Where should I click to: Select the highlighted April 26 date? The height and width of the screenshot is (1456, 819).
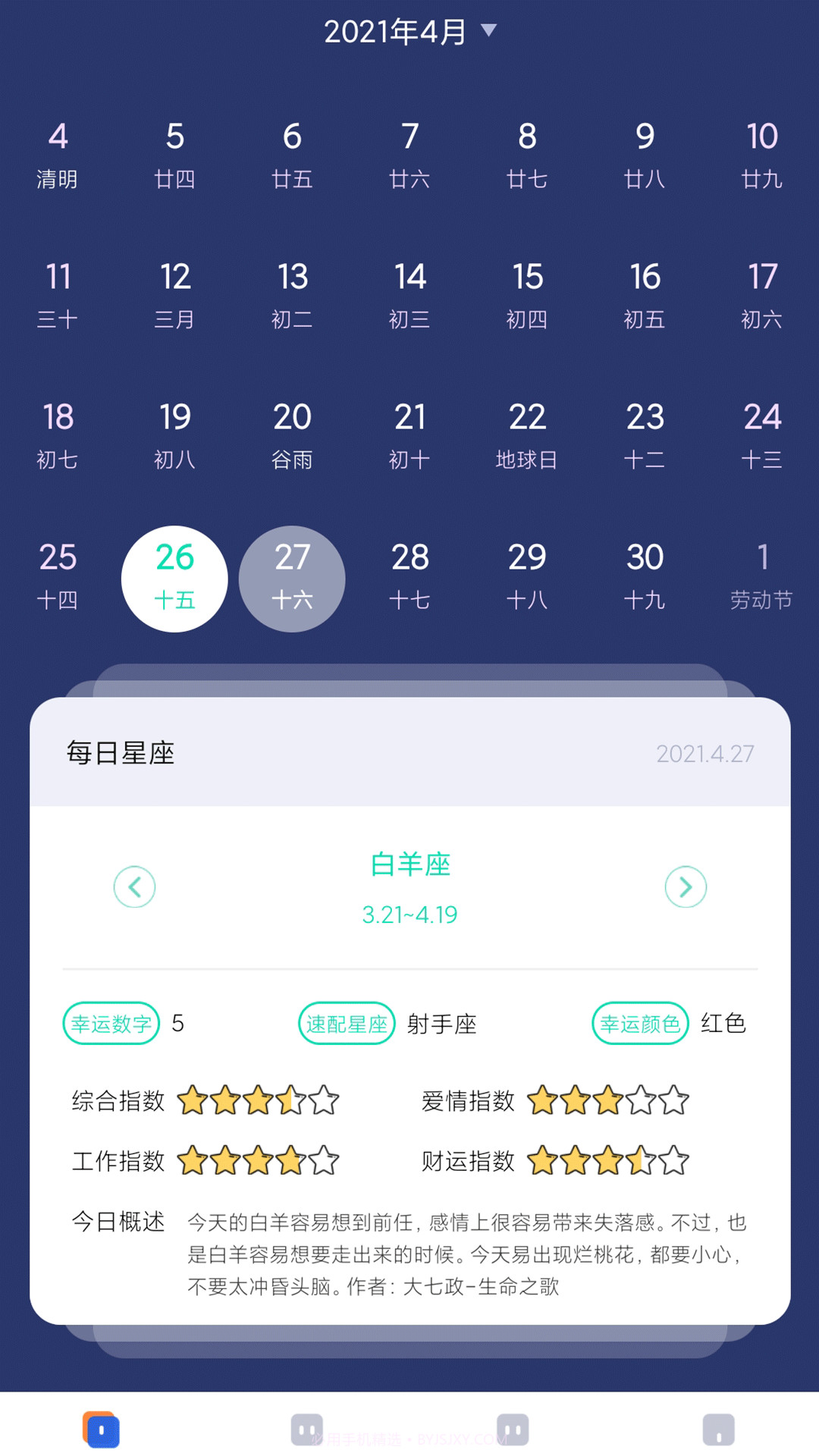[174, 579]
